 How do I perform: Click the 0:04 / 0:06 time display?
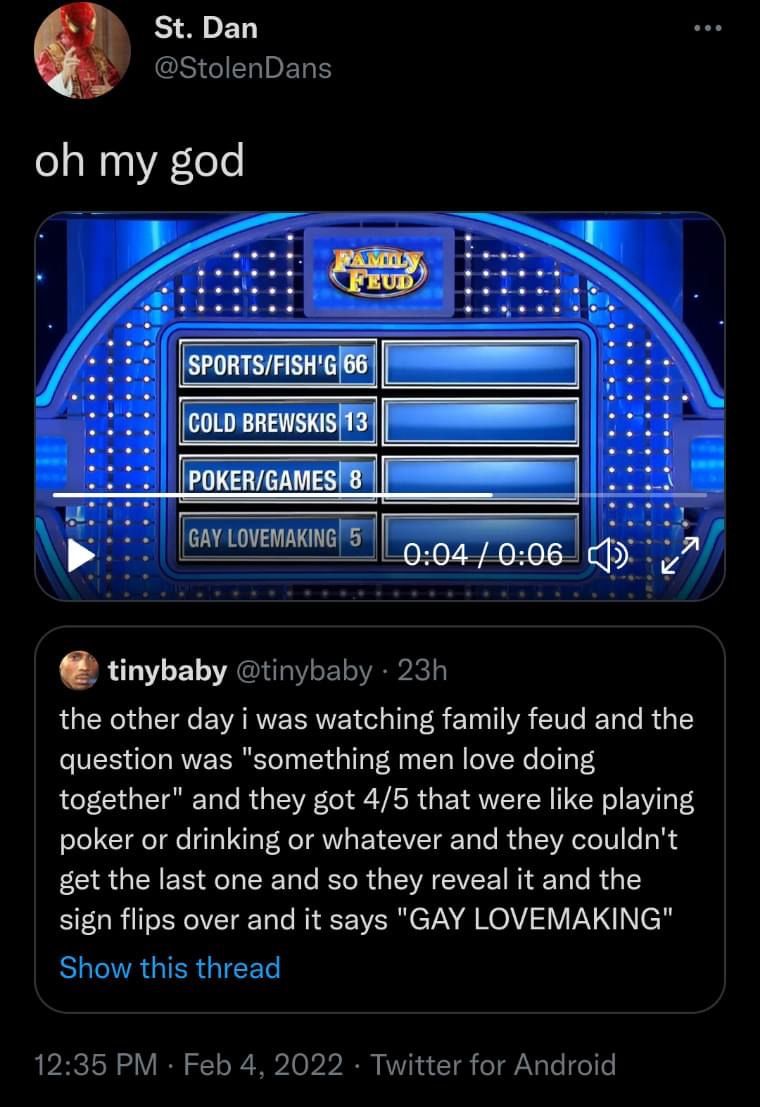coord(487,551)
